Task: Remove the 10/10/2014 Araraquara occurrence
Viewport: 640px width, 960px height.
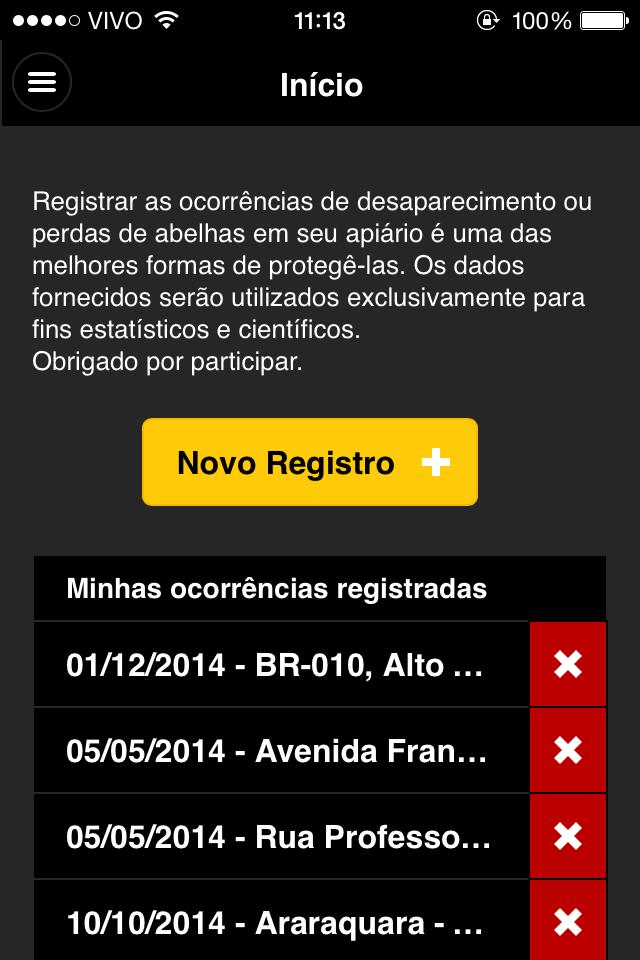Action: click(568, 922)
